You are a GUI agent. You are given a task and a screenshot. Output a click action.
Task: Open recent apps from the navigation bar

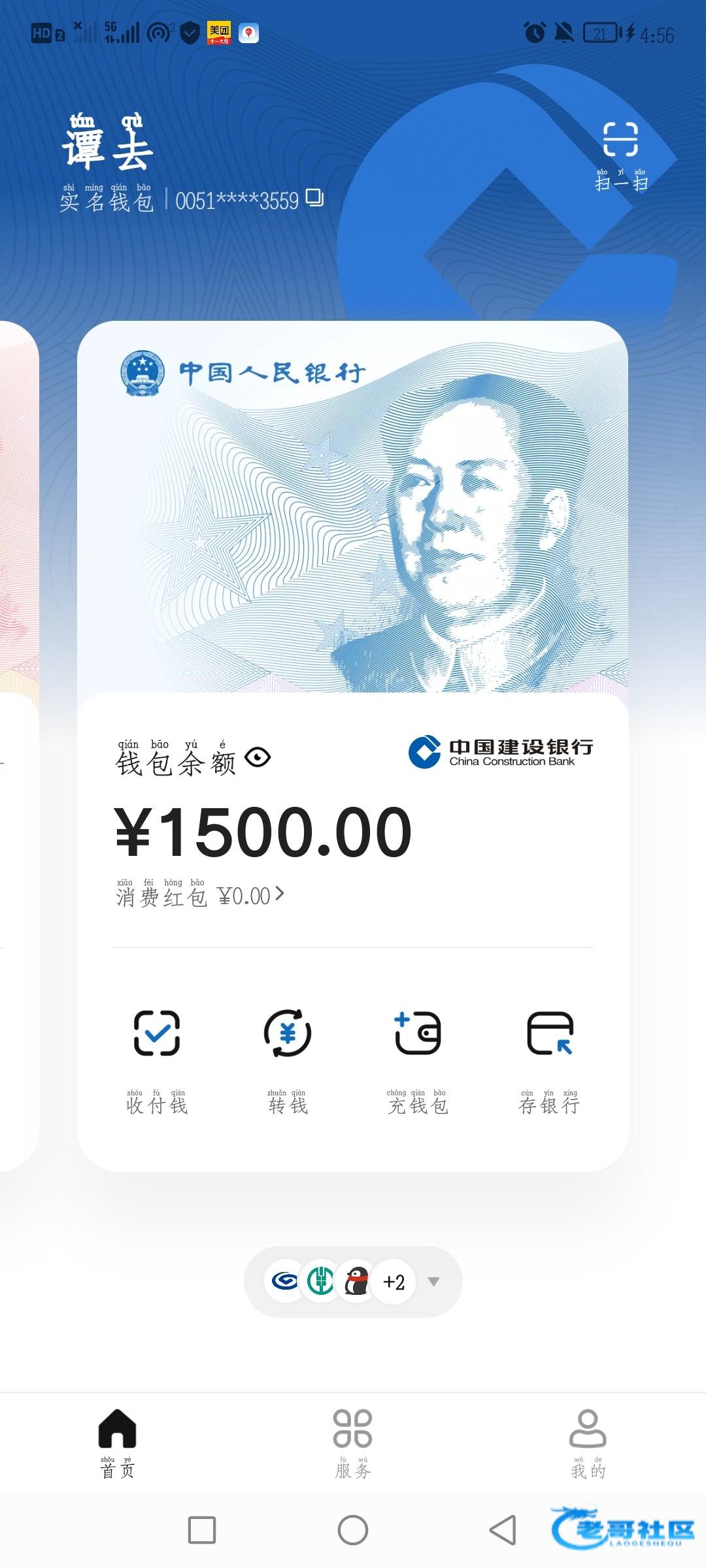click(x=202, y=1530)
